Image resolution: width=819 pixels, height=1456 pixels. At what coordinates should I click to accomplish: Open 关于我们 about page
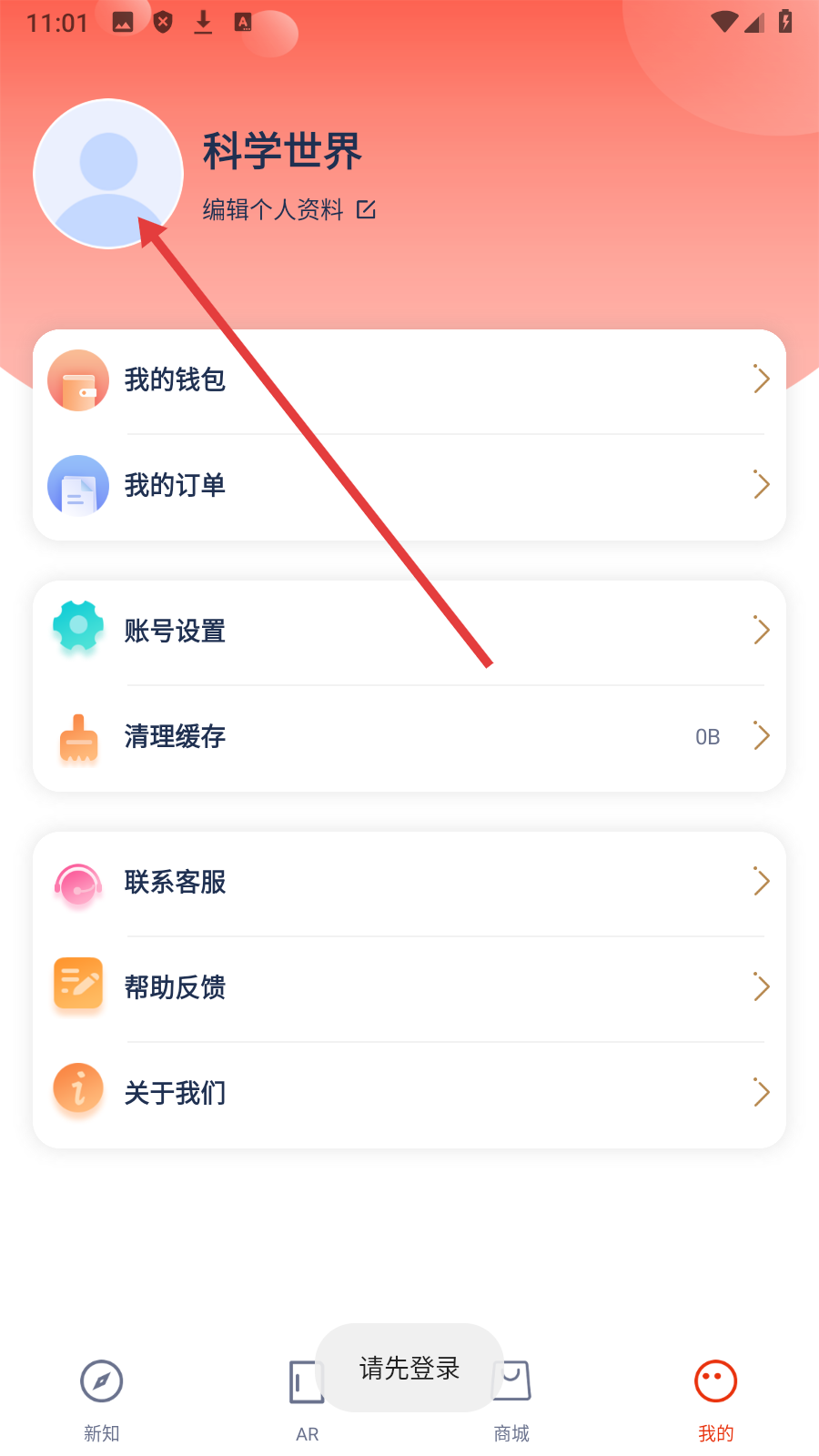(x=409, y=1094)
